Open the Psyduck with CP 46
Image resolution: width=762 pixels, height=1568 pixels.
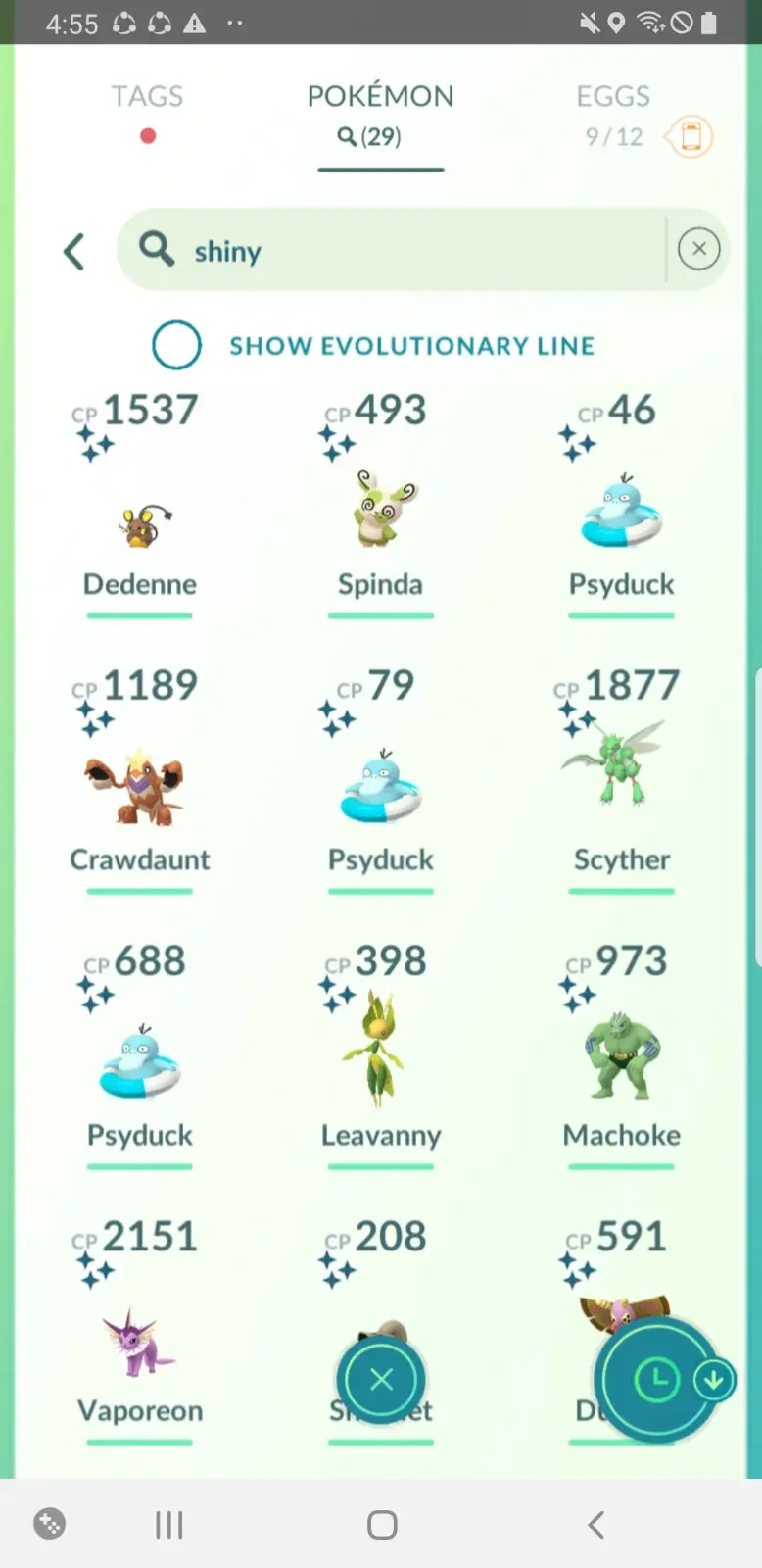(621, 510)
